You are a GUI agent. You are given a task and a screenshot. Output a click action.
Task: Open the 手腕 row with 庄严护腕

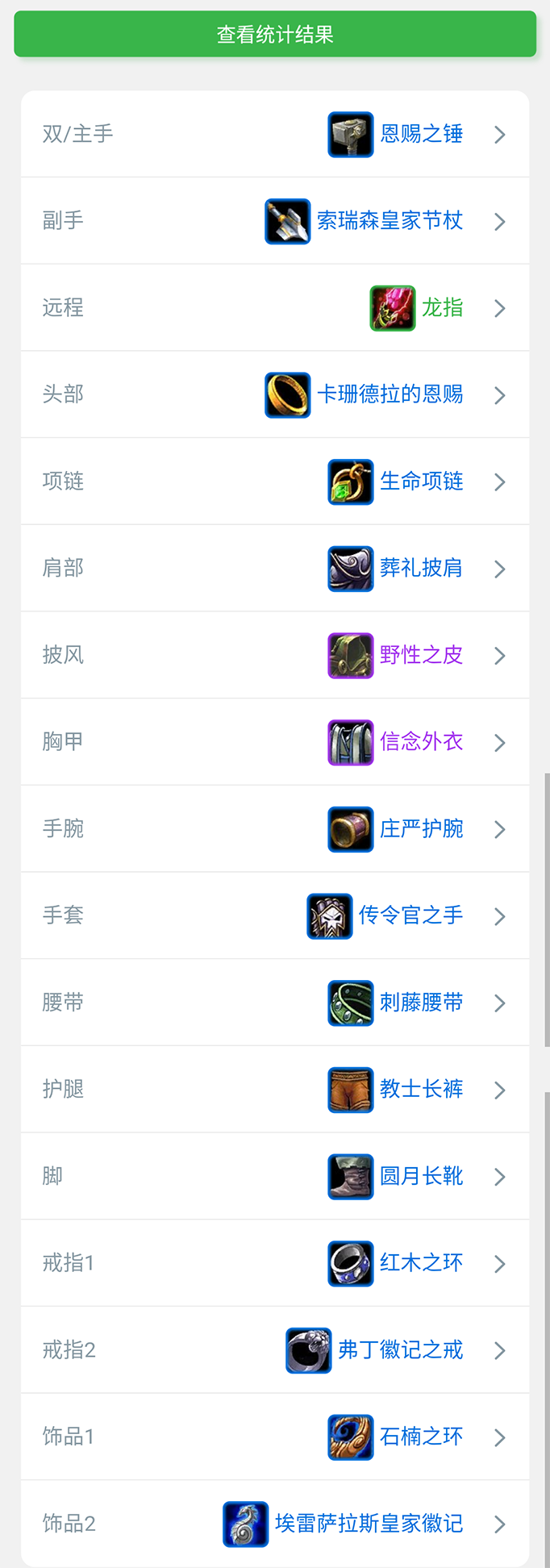[275, 829]
